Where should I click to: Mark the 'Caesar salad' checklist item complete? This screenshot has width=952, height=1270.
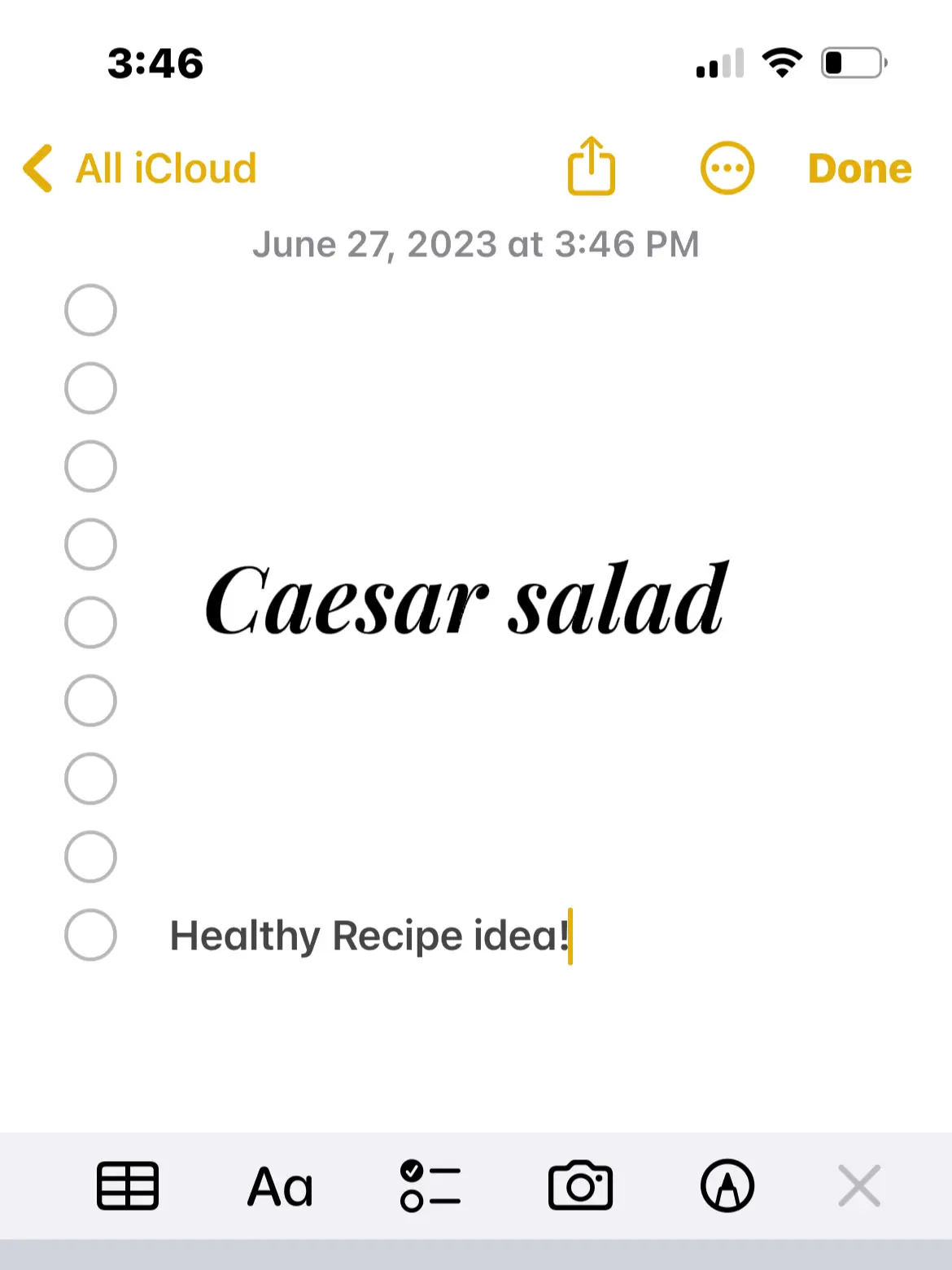point(90,621)
